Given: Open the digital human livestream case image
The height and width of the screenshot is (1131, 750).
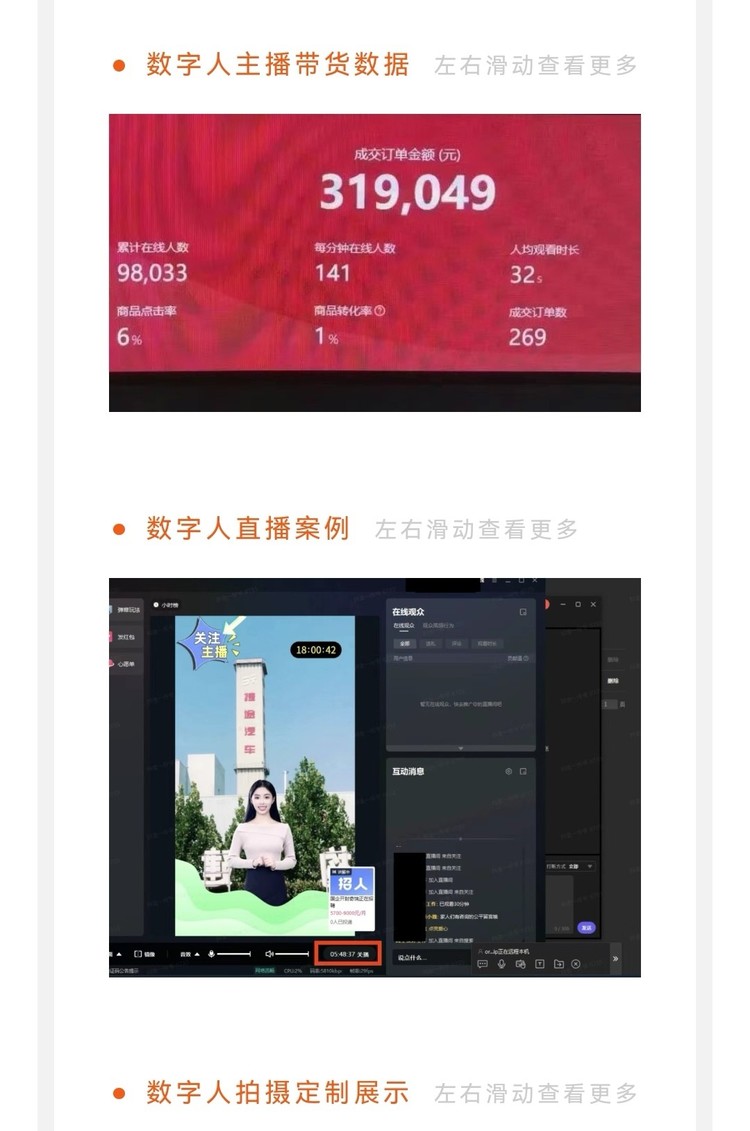Looking at the screenshot, I should click(x=374, y=777).
